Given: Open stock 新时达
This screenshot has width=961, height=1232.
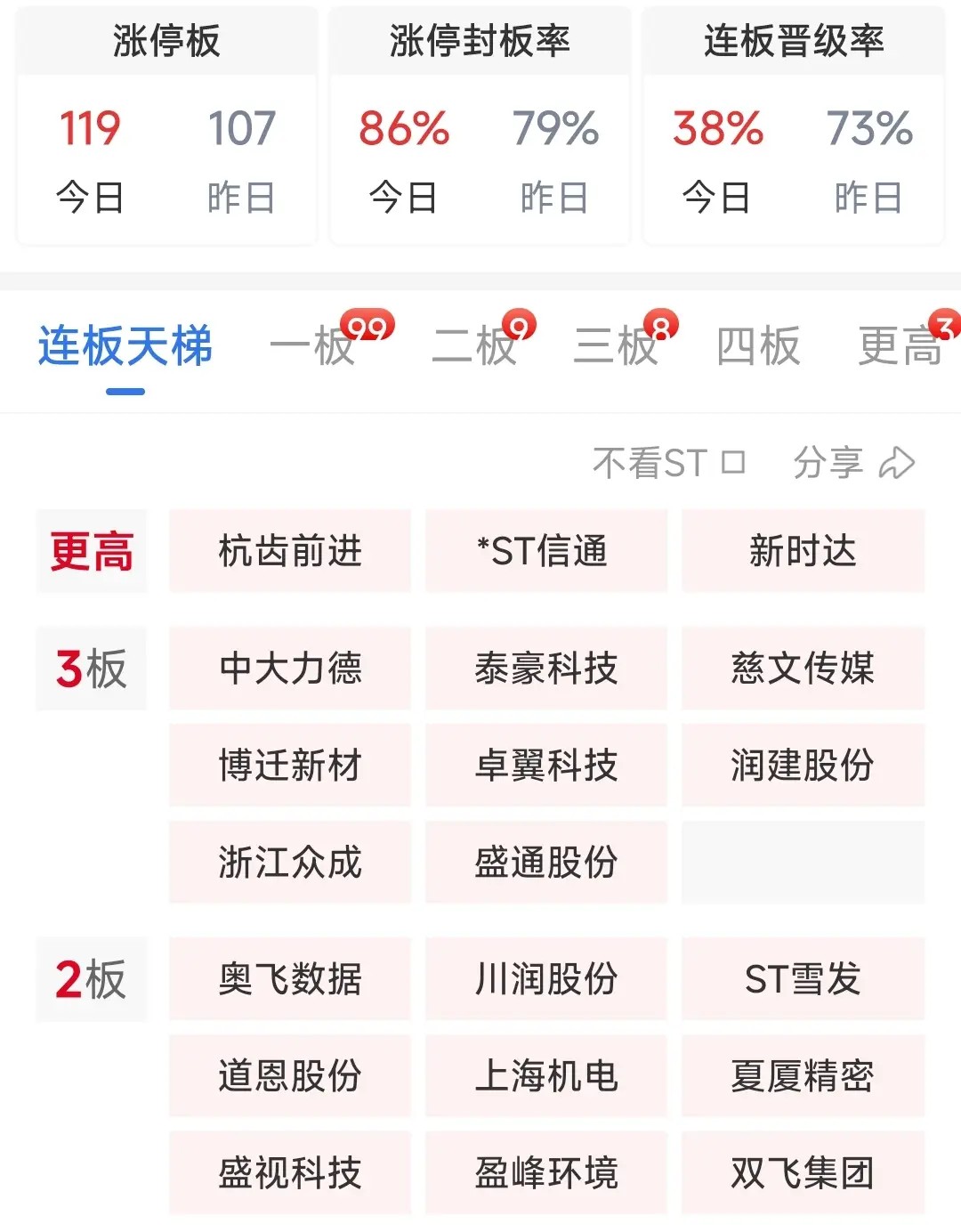Looking at the screenshot, I should click(803, 551).
